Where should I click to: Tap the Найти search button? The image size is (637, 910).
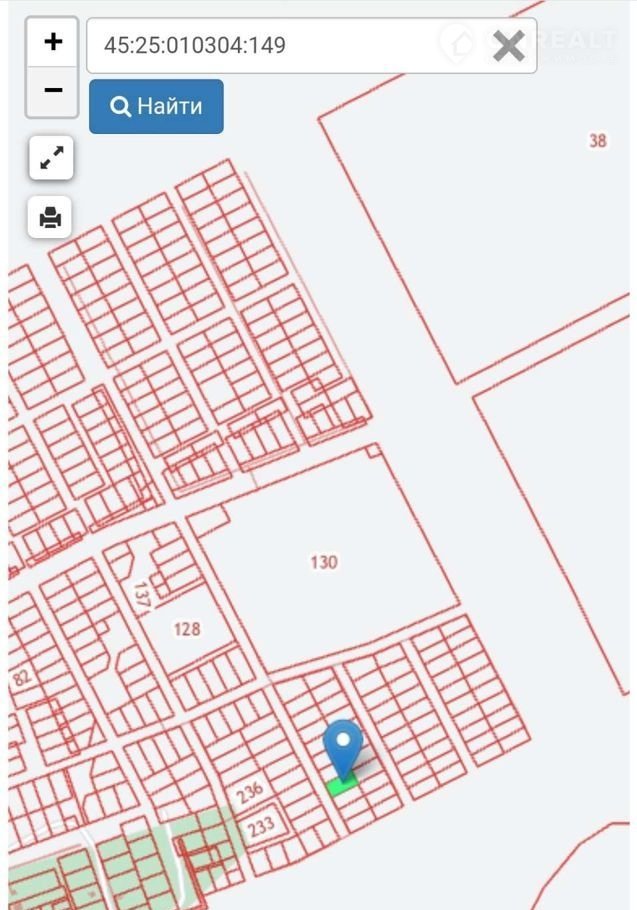pos(156,106)
